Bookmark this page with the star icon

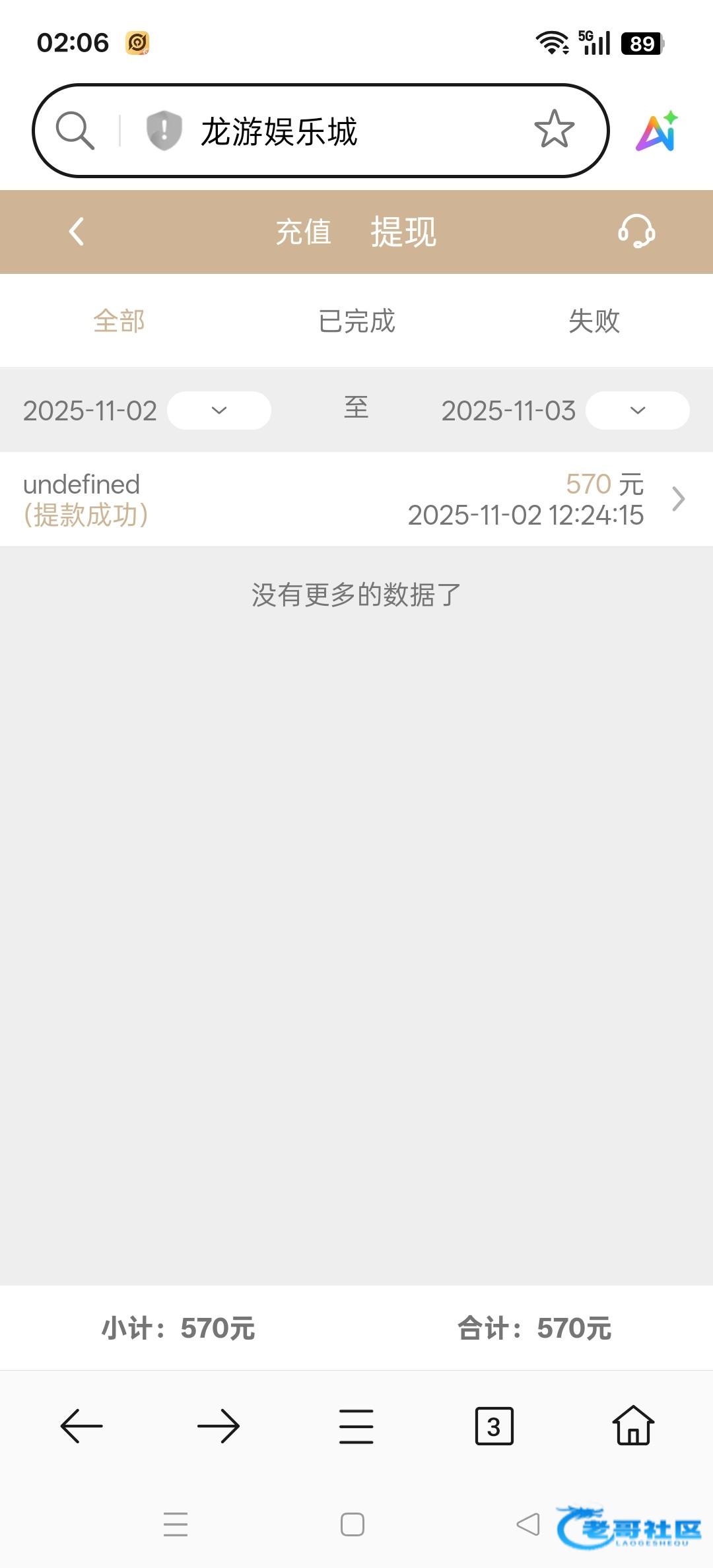pos(554,129)
